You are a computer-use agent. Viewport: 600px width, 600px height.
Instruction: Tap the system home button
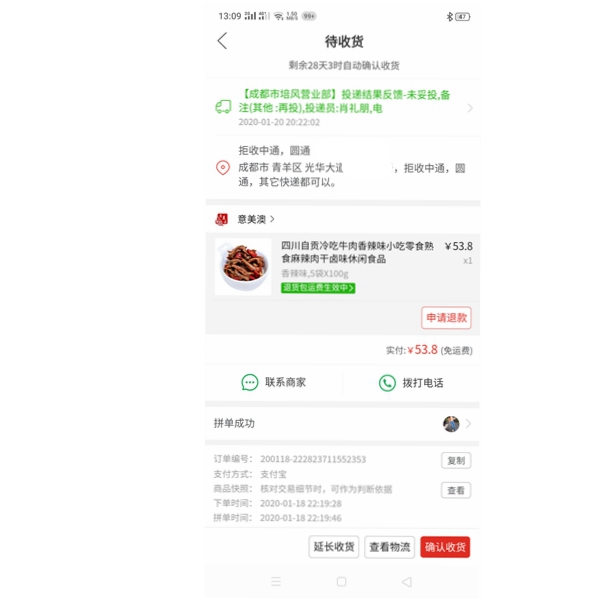pos(341,581)
